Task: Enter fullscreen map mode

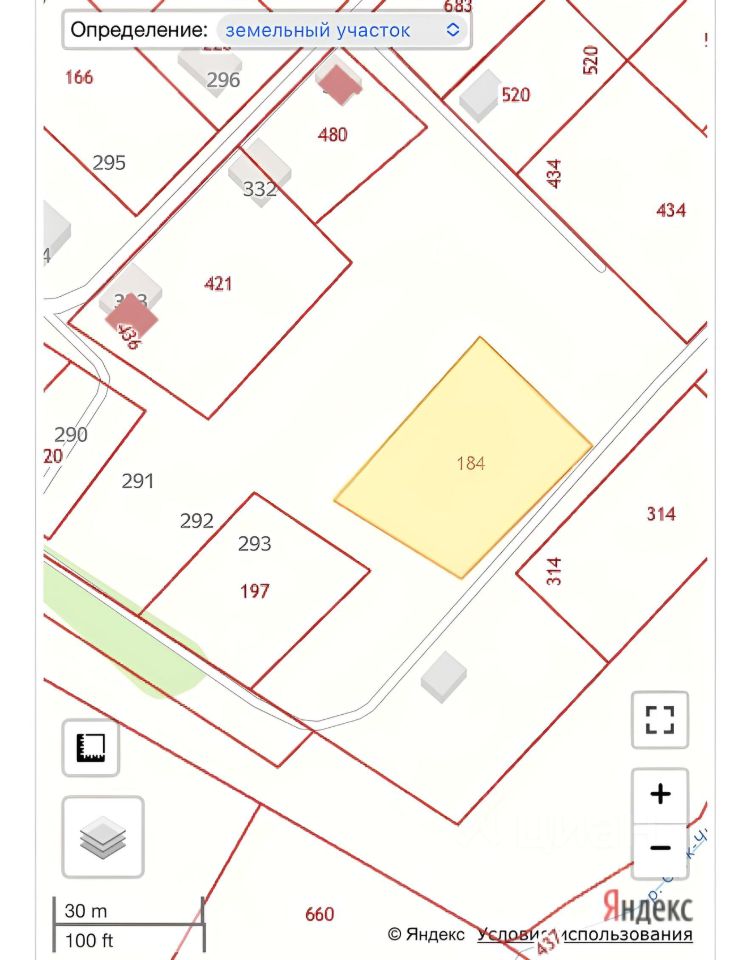Action: click(660, 720)
